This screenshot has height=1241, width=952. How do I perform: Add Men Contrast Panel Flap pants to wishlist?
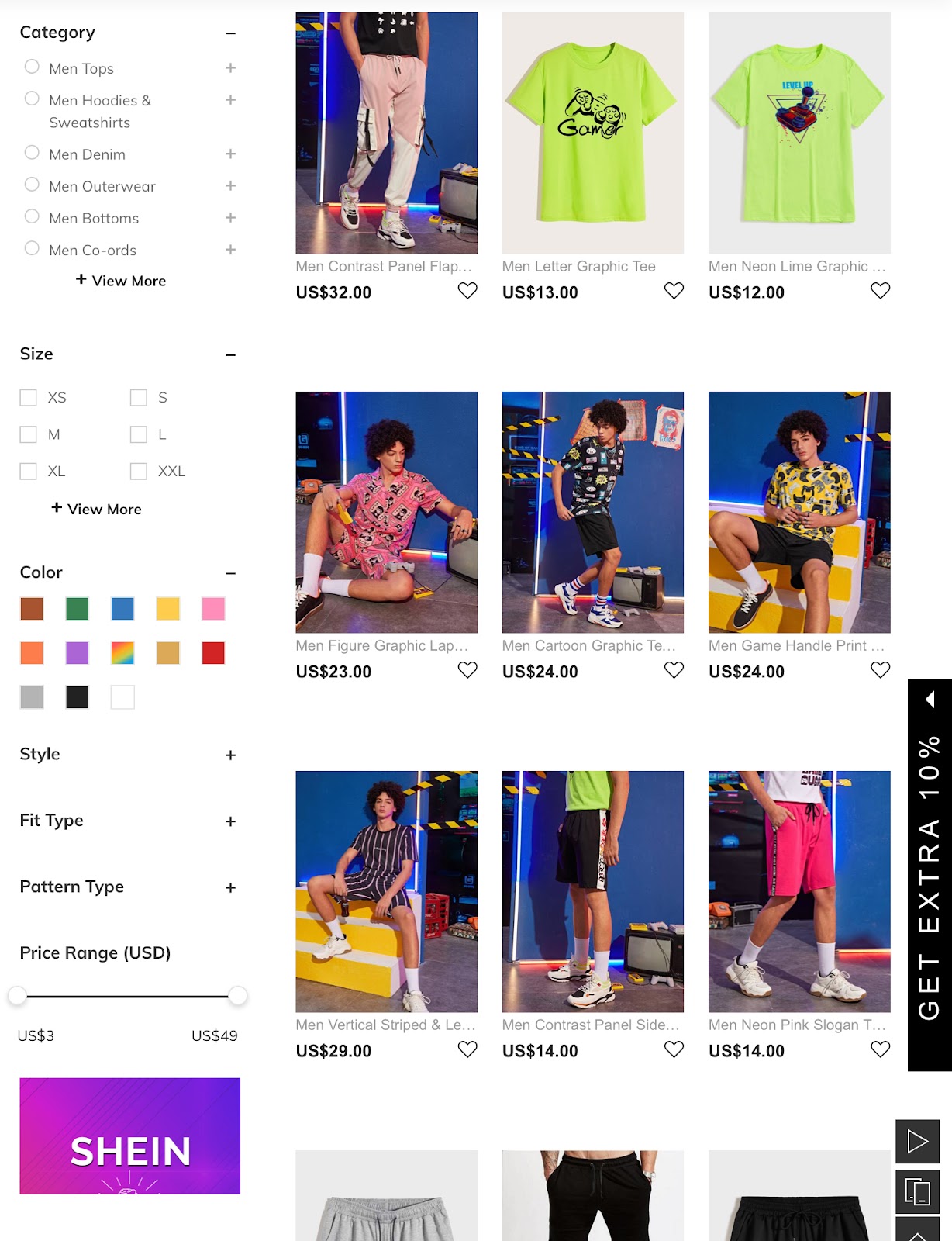[x=467, y=292]
